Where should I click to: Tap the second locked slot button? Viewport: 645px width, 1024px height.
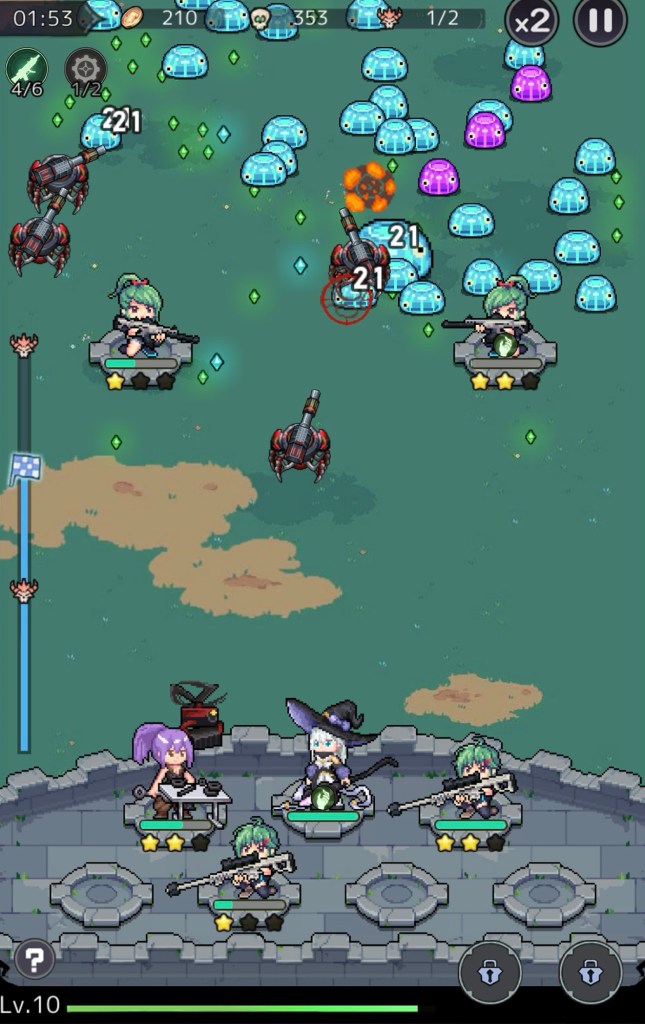tap(589, 971)
